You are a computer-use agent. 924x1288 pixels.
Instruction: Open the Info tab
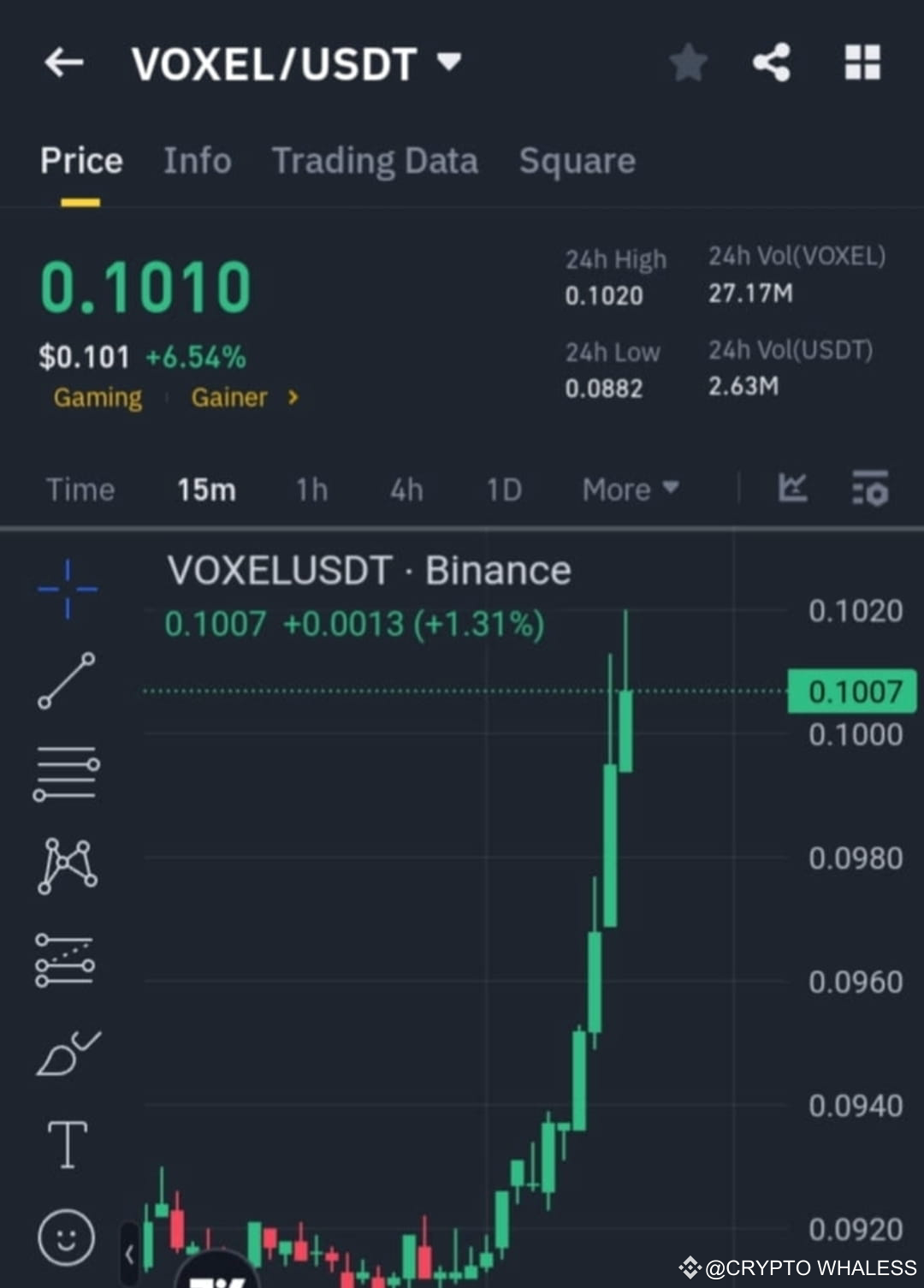(x=197, y=161)
